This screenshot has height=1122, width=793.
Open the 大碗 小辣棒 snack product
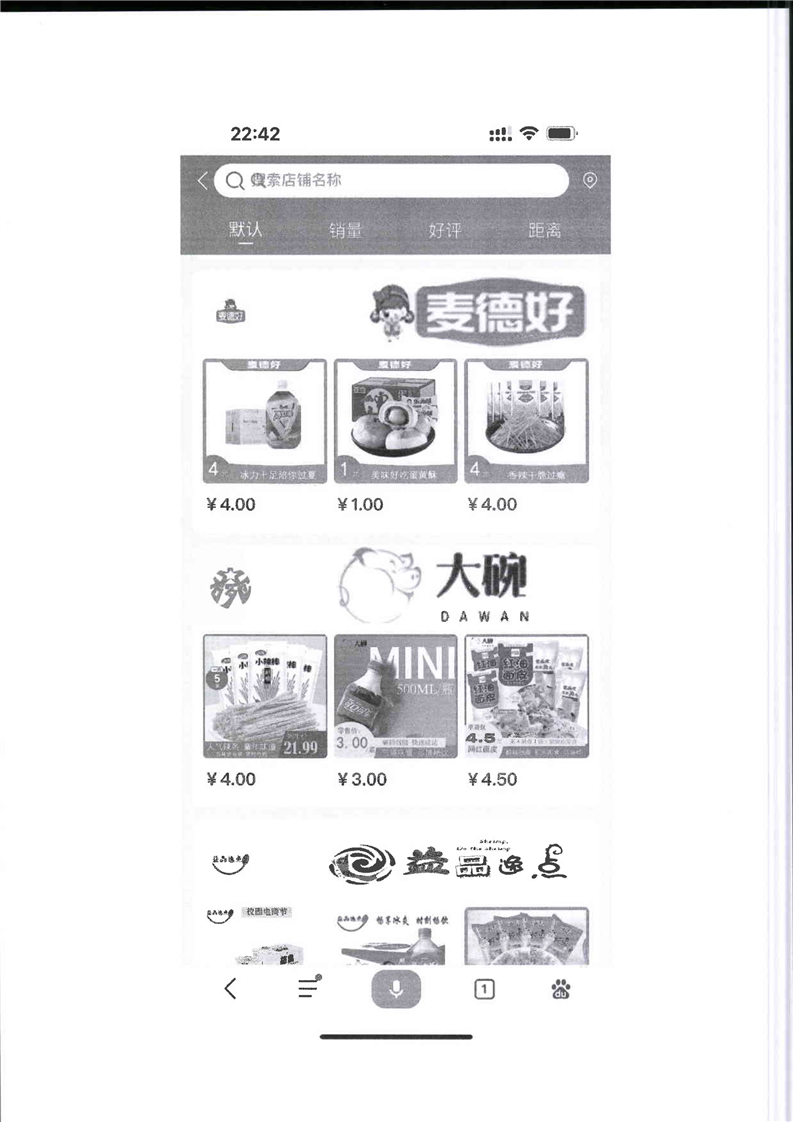coord(264,697)
